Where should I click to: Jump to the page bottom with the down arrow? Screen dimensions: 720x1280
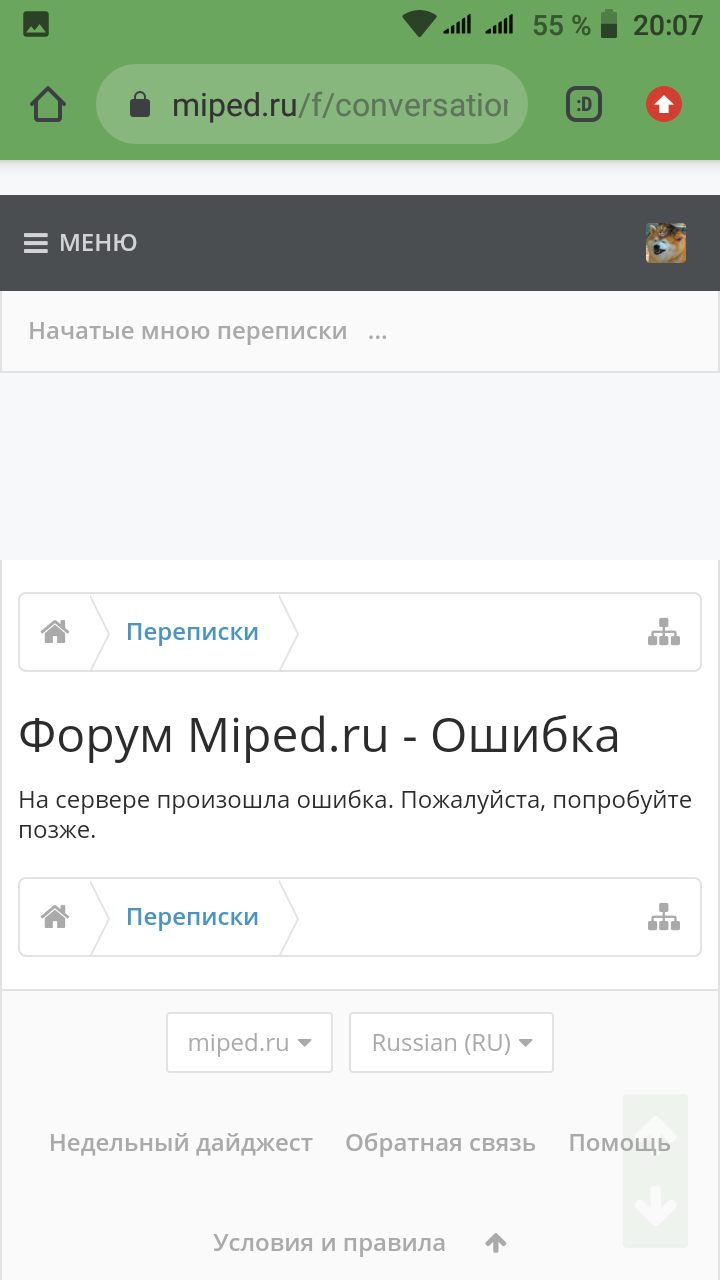pos(656,1206)
